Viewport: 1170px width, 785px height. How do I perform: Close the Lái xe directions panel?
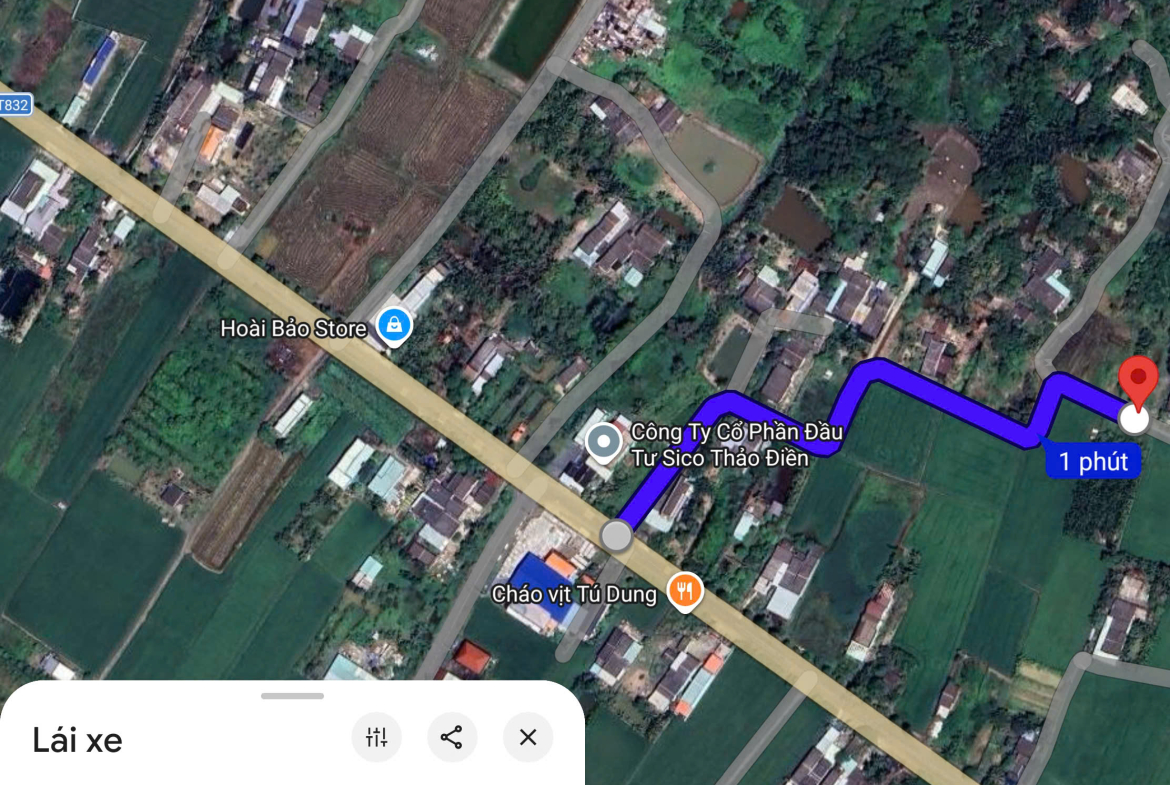(528, 738)
